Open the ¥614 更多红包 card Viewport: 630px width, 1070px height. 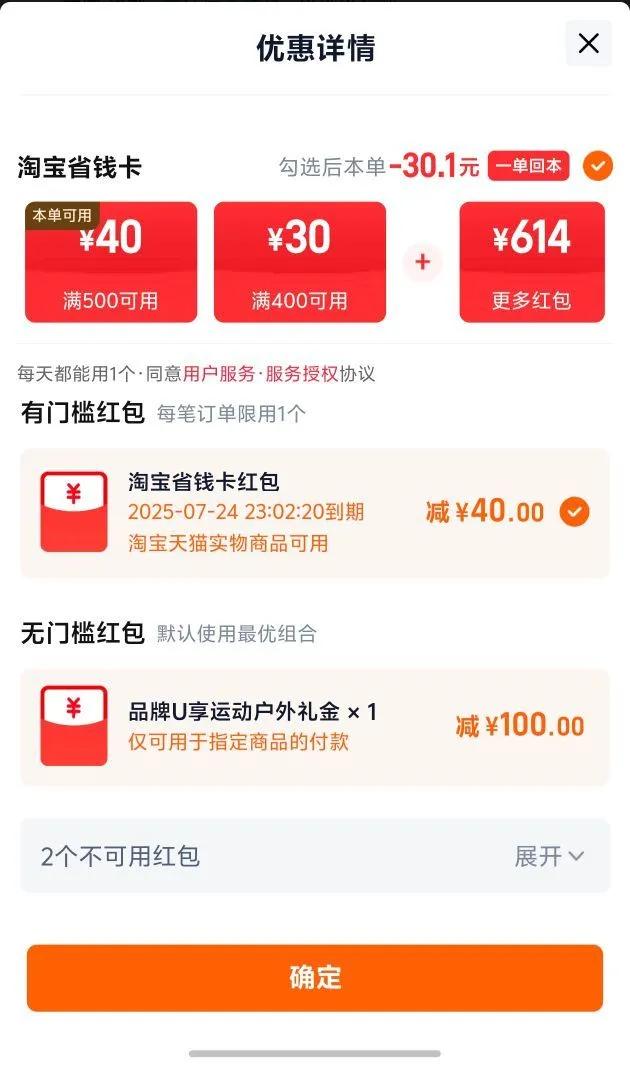click(x=532, y=262)
